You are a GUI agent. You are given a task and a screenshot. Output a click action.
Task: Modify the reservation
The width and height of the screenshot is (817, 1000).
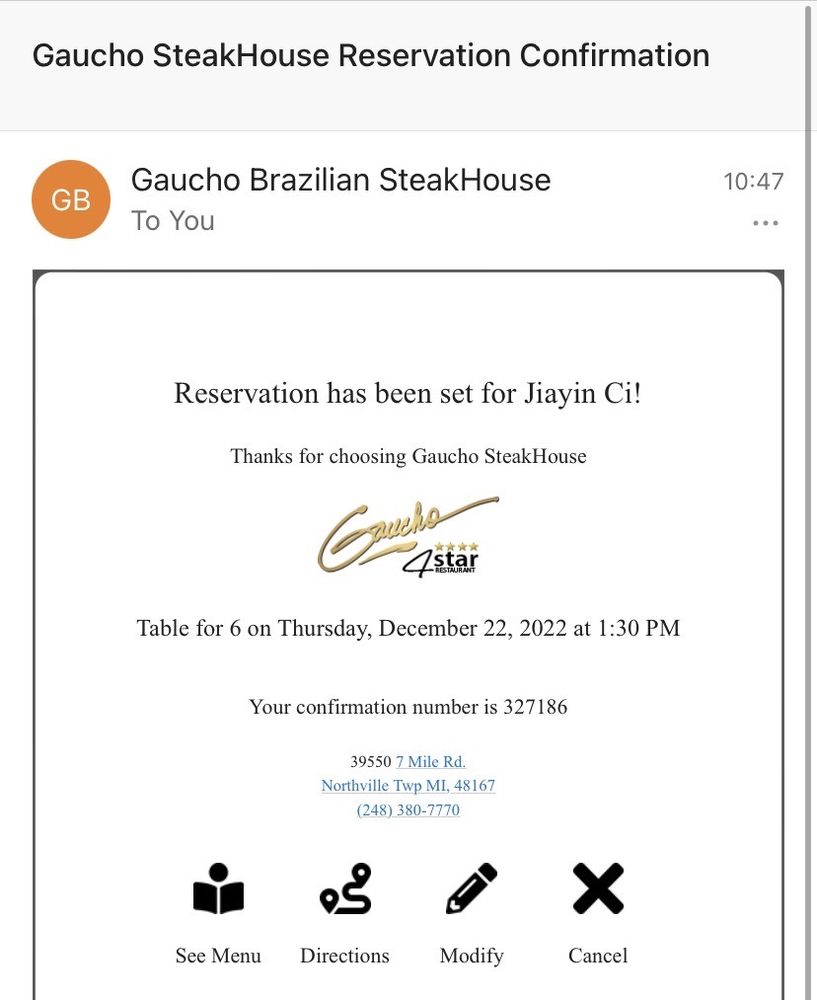(x=472, y=910)
